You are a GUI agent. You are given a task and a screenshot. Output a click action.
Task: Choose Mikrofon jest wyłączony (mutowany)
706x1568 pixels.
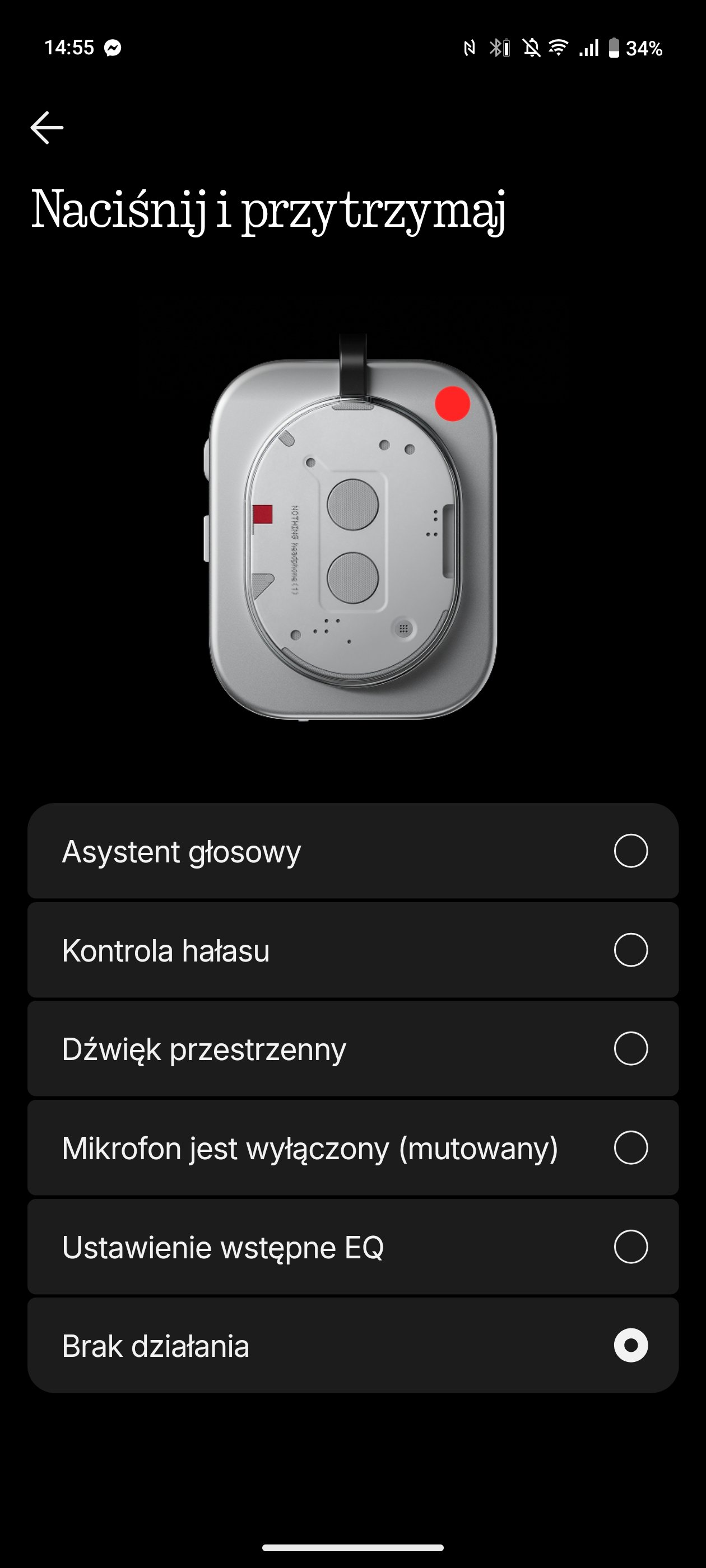pyautogui.click(x=352, y=1147)
